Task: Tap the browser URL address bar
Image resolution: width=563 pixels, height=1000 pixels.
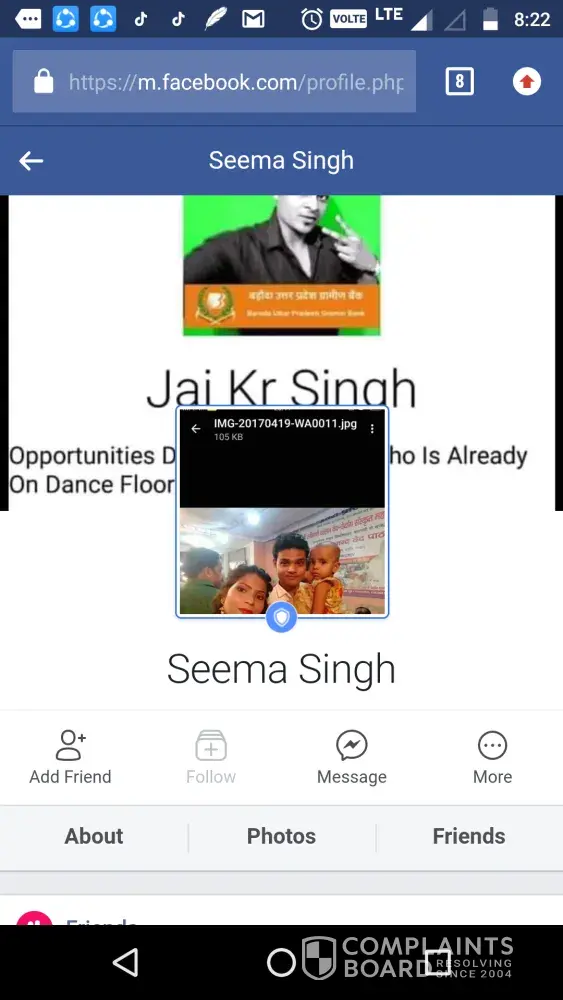Action: tap(214, 82)
